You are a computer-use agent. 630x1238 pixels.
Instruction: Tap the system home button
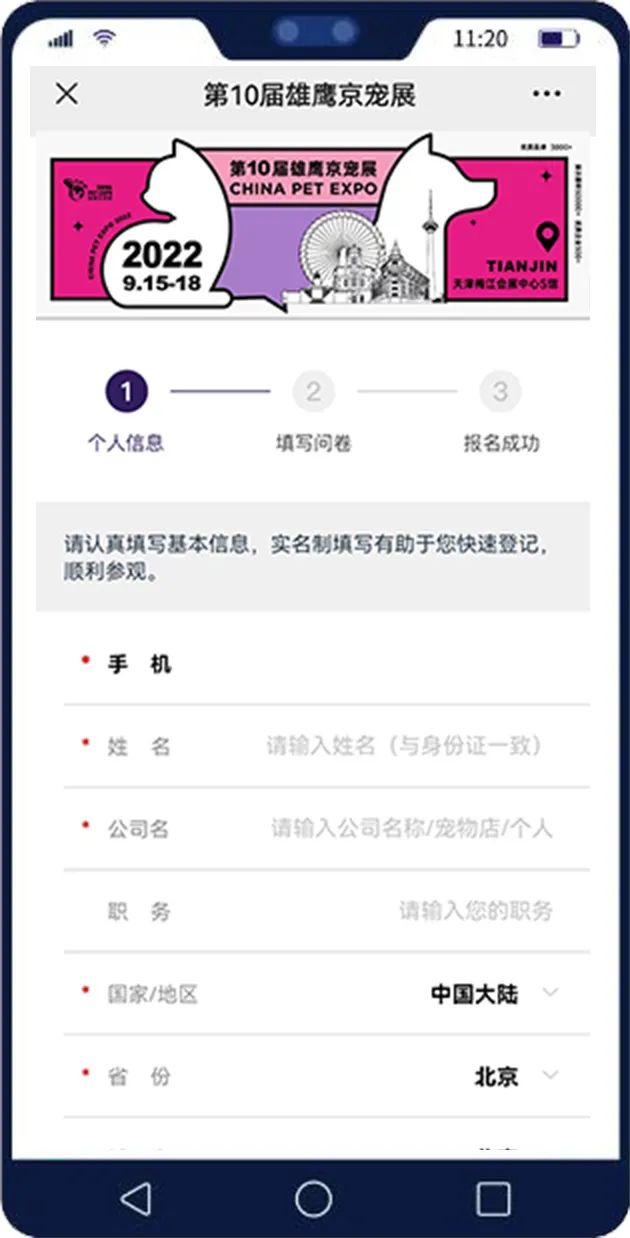[x=314, y=1198]
